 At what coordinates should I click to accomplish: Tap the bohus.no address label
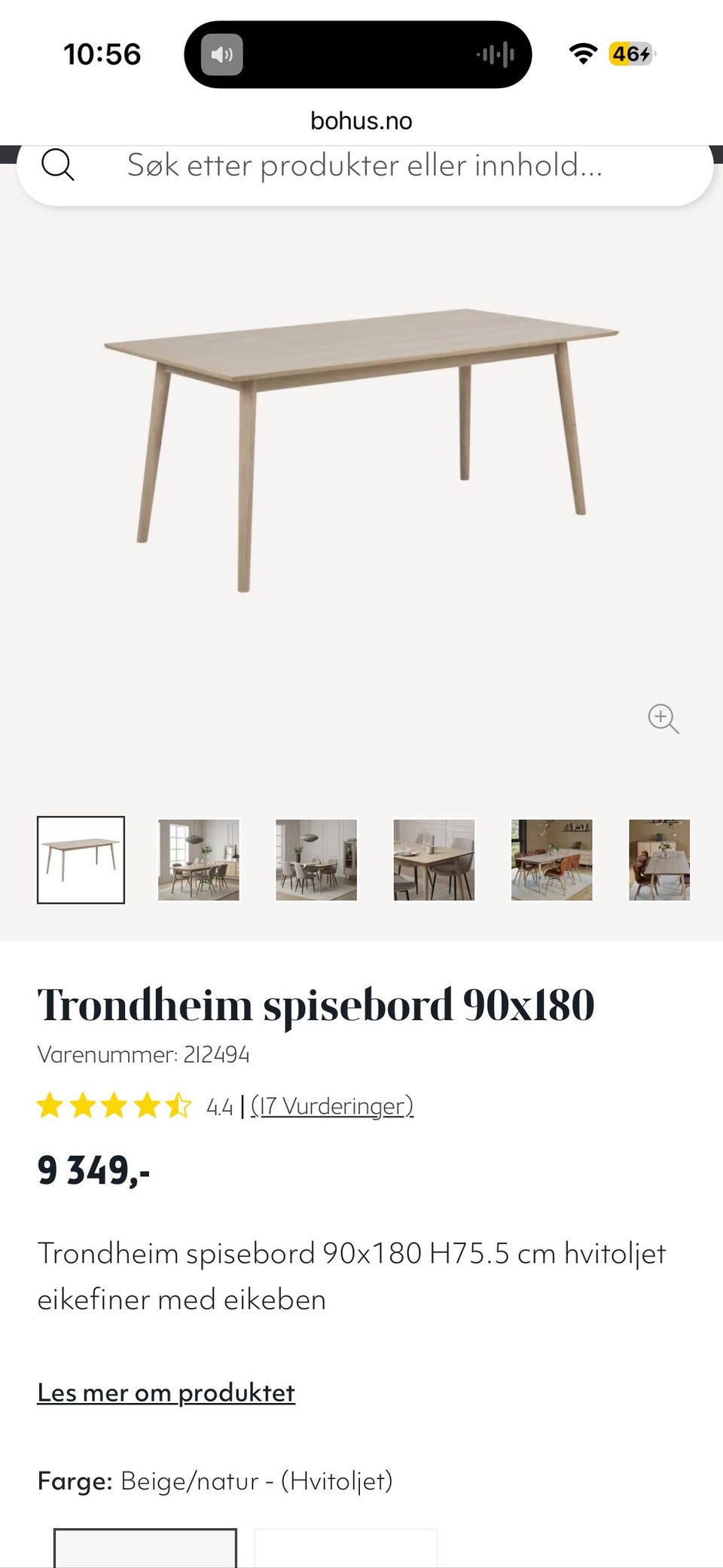(x=361, y=120)
